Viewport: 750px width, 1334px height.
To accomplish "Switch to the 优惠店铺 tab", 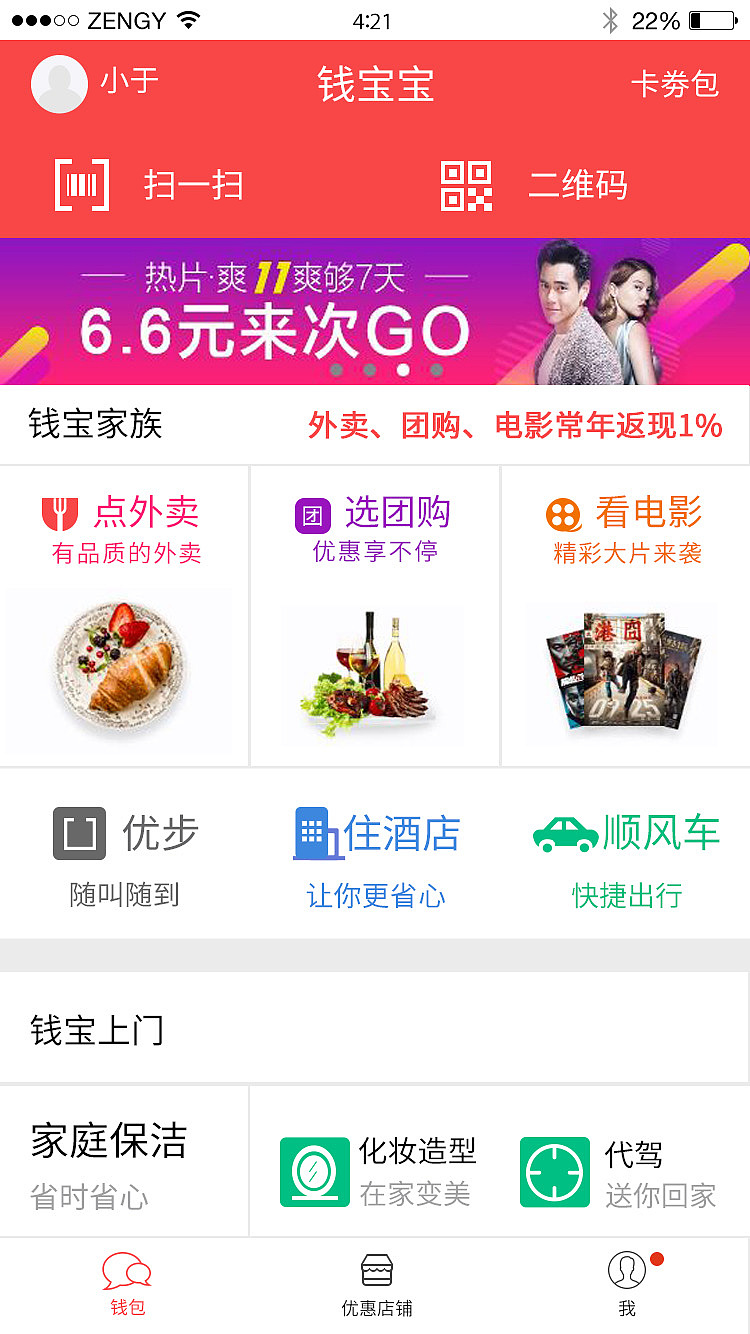I will [x=375, y=1286].
